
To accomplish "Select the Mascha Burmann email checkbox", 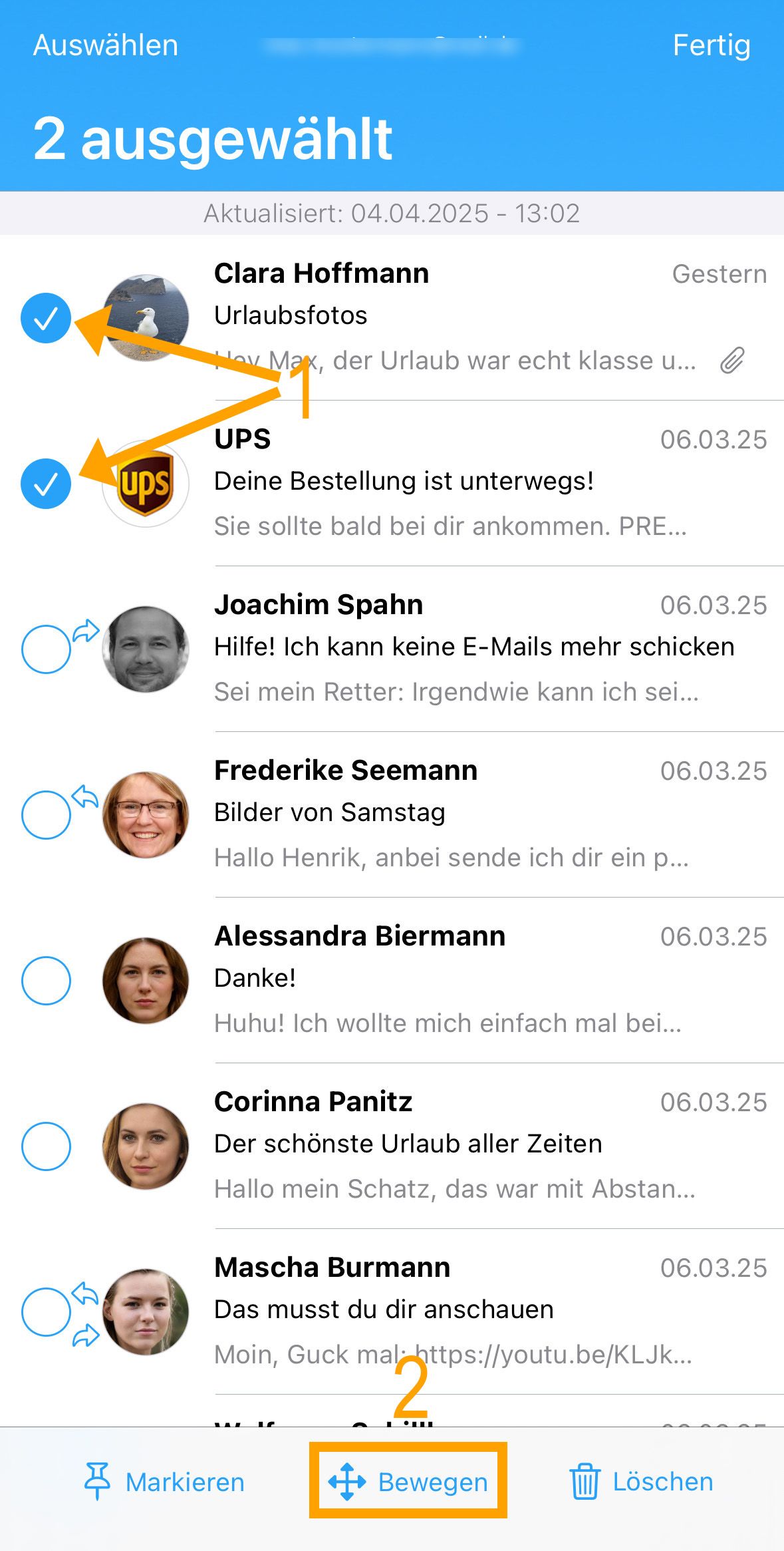I will (46, 1311).
